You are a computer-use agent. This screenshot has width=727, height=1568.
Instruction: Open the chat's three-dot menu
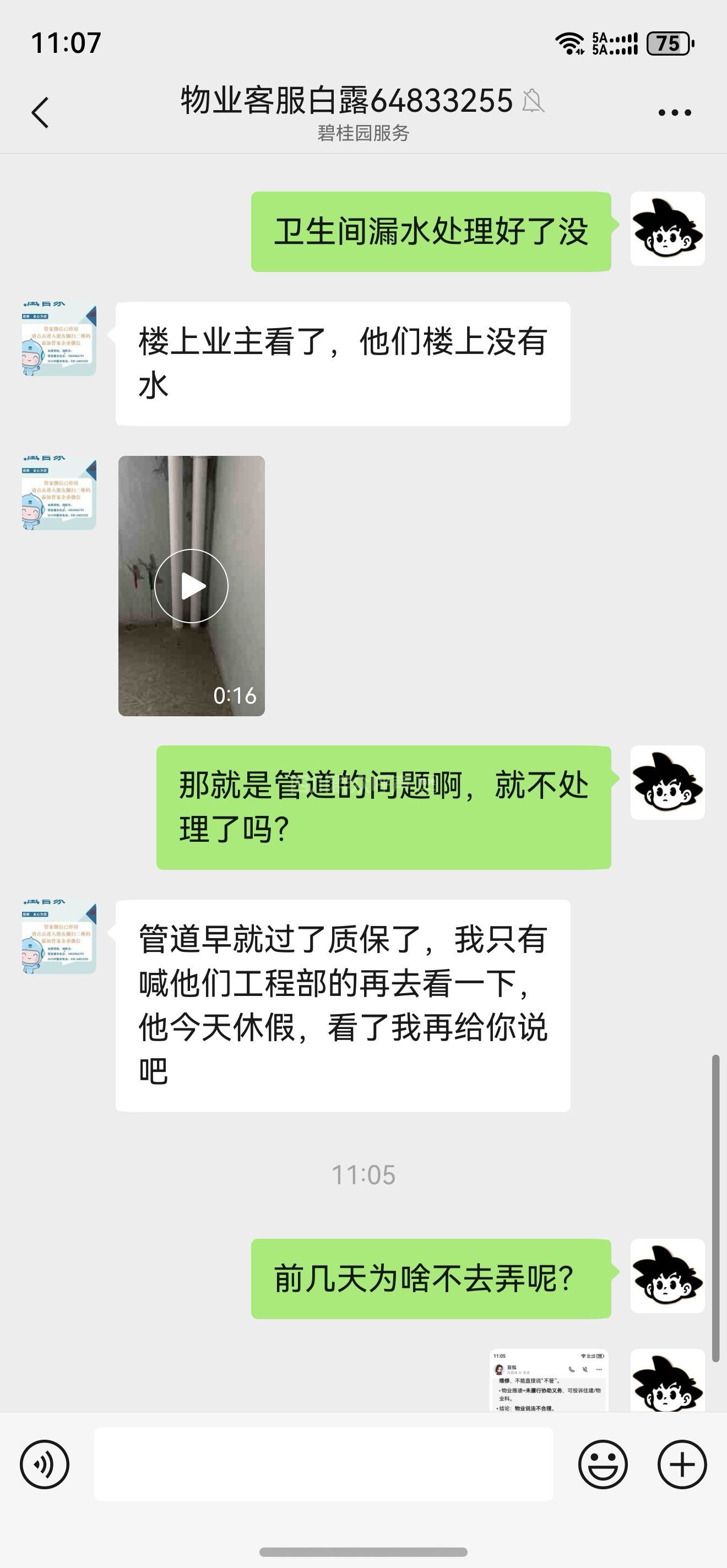[x=675, y=113]
